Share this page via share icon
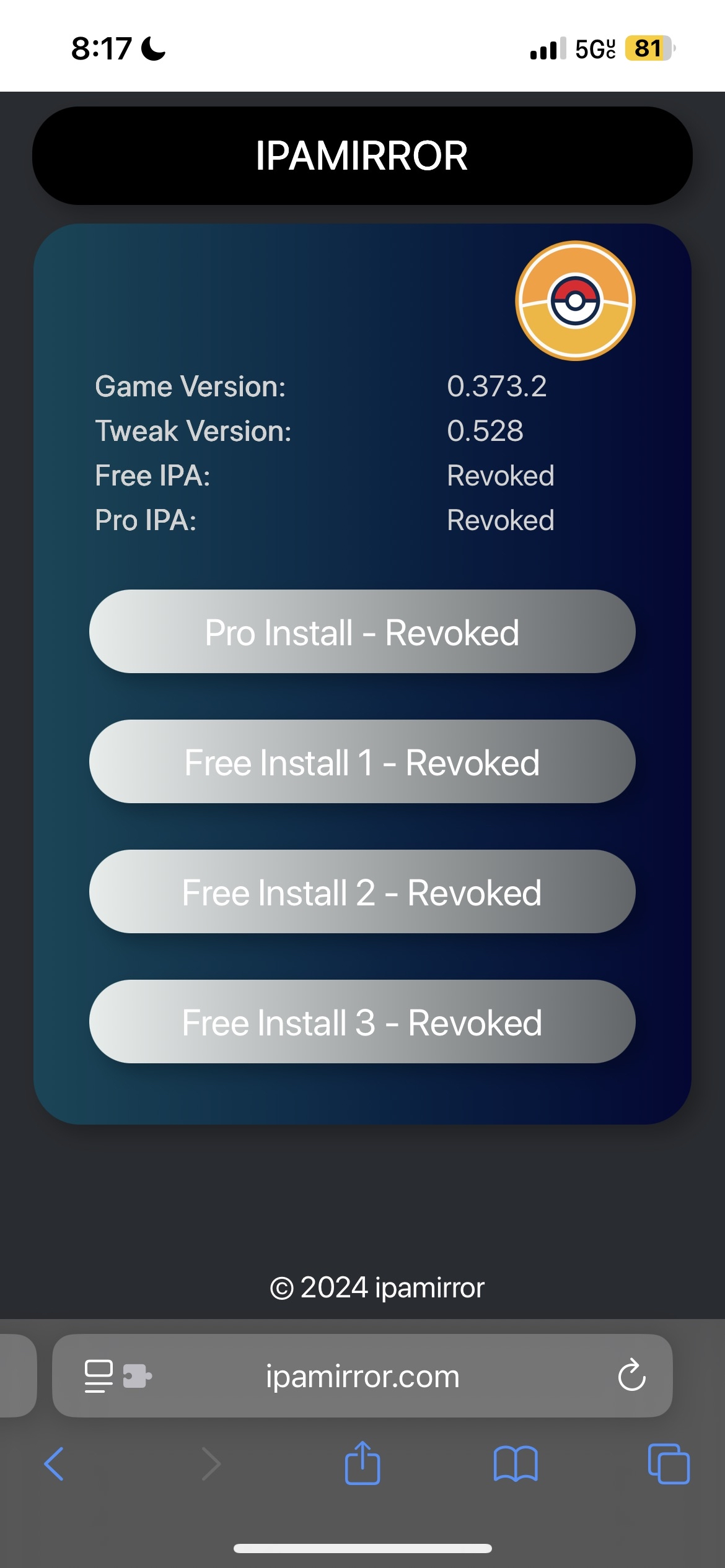This screenshot has height=1568, width=725. tap(362, 1463)
